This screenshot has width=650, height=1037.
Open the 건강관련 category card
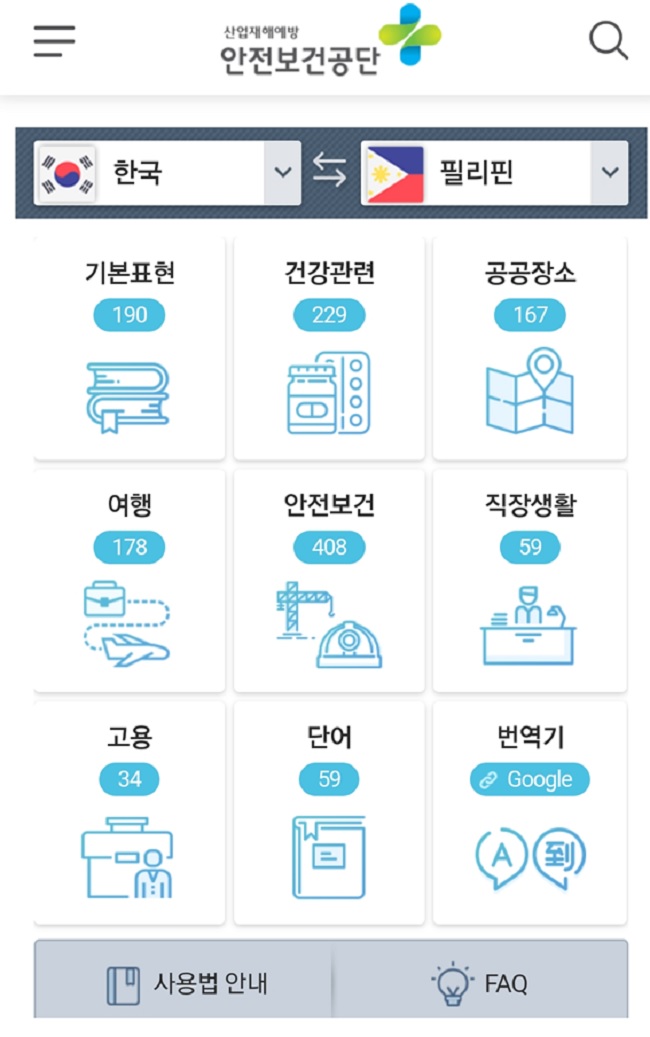(329, 348)
